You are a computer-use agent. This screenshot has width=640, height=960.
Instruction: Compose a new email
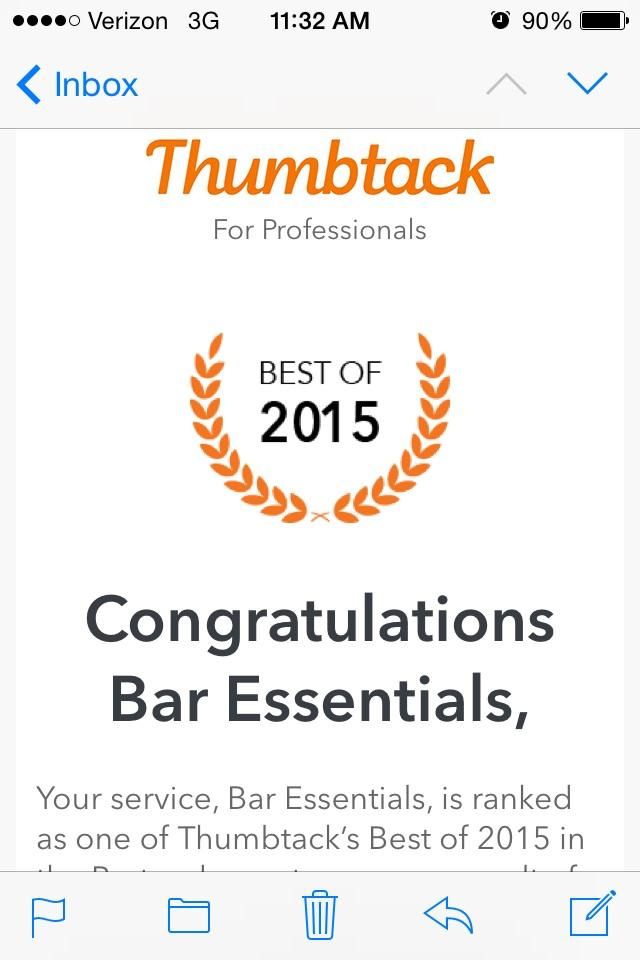(x=591, y=914)
